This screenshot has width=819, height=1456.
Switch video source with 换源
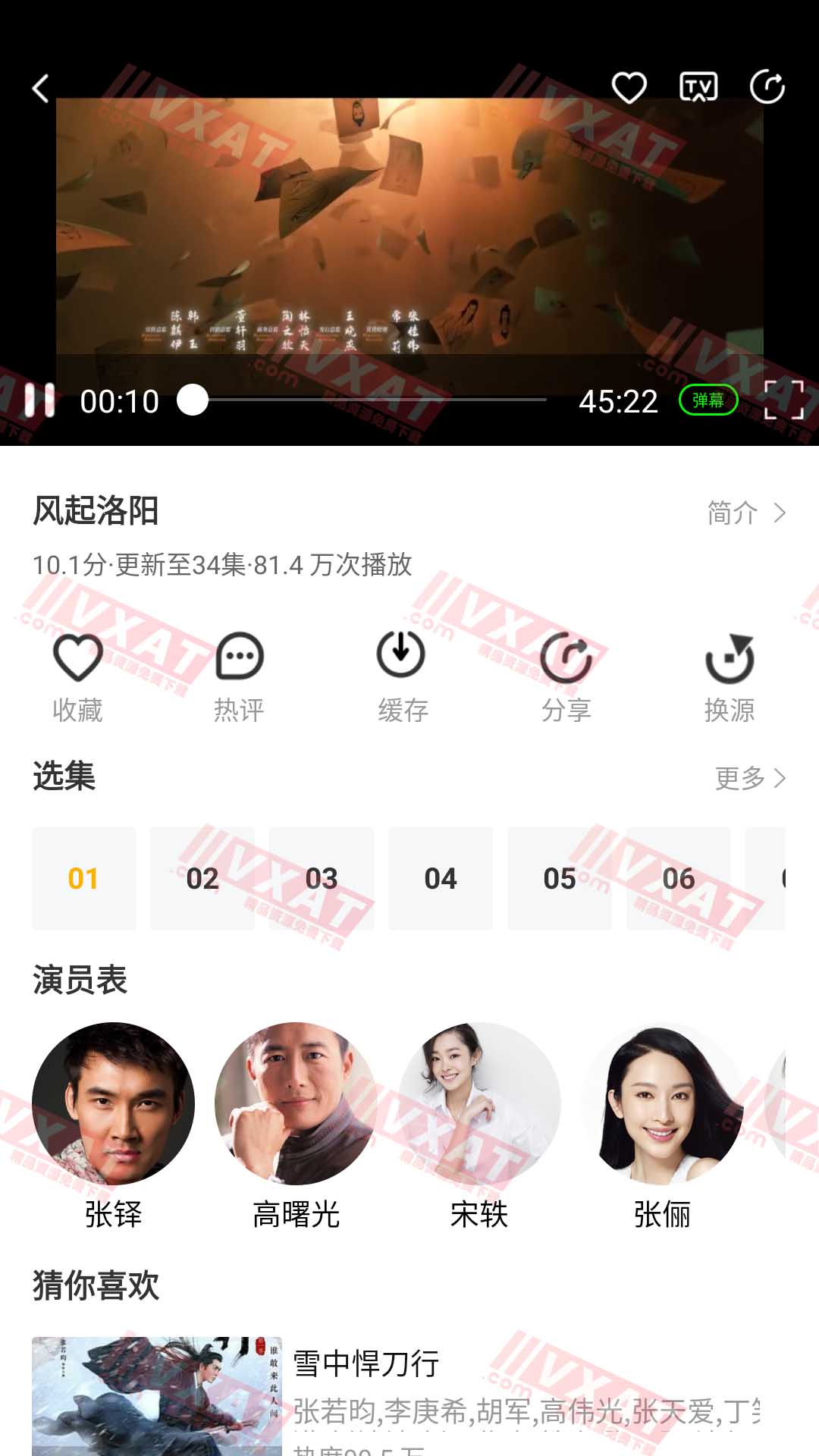click(729, 673)
